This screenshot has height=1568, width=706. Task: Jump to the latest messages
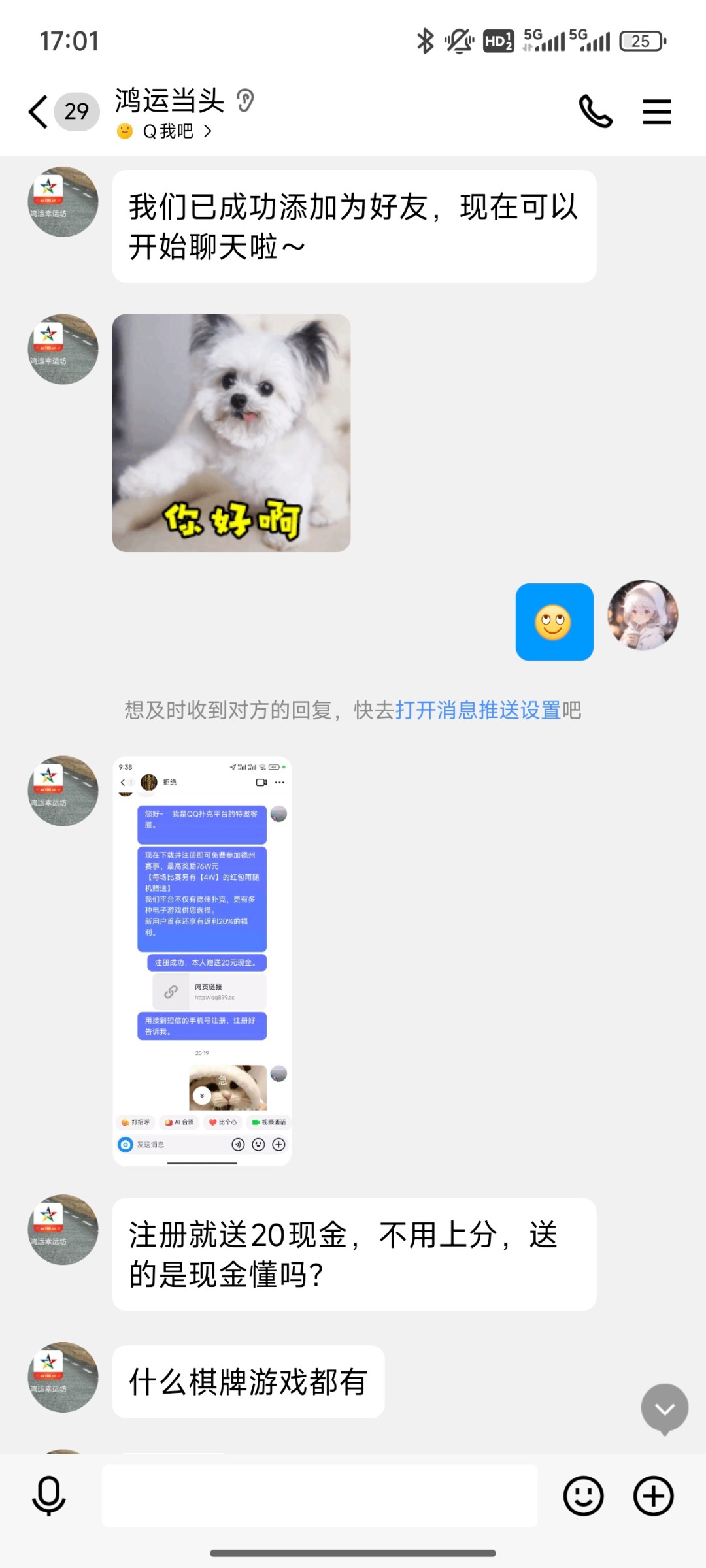pos(664,1409)
